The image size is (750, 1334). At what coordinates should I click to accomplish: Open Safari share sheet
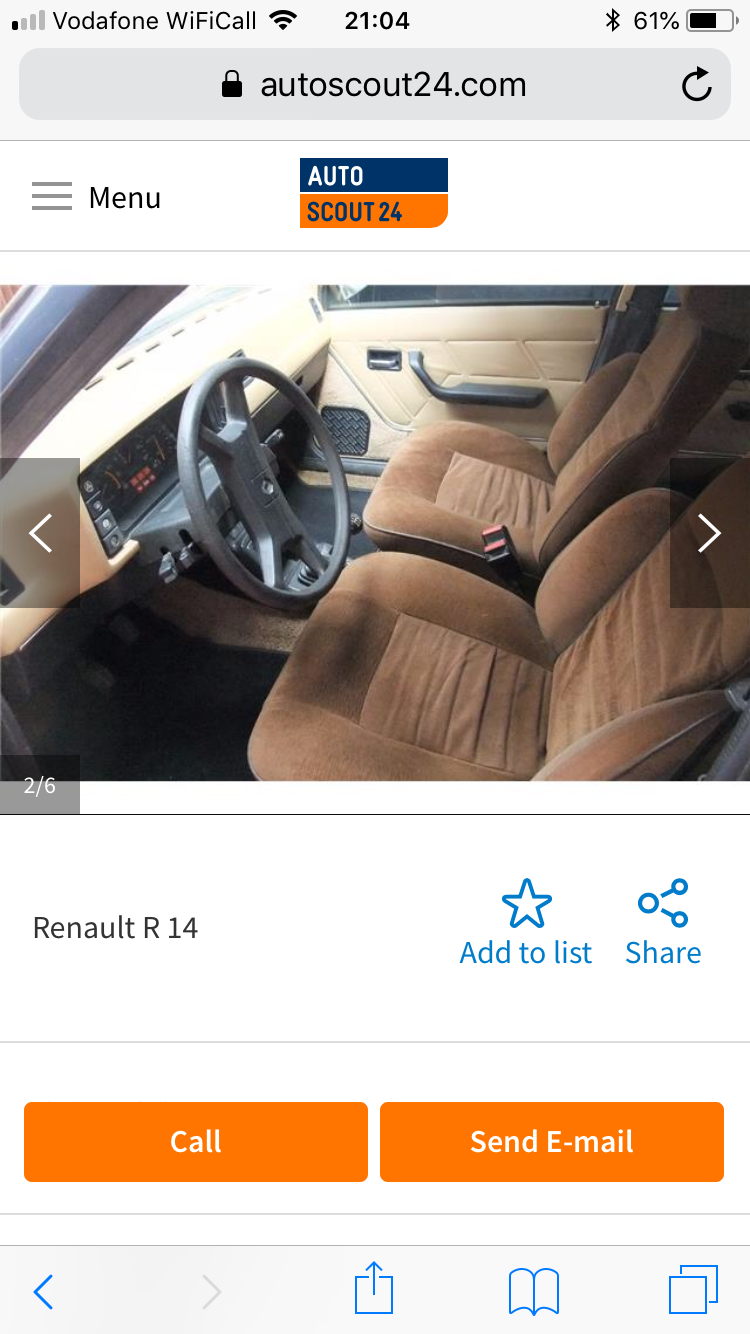[x=375, y=1288]
